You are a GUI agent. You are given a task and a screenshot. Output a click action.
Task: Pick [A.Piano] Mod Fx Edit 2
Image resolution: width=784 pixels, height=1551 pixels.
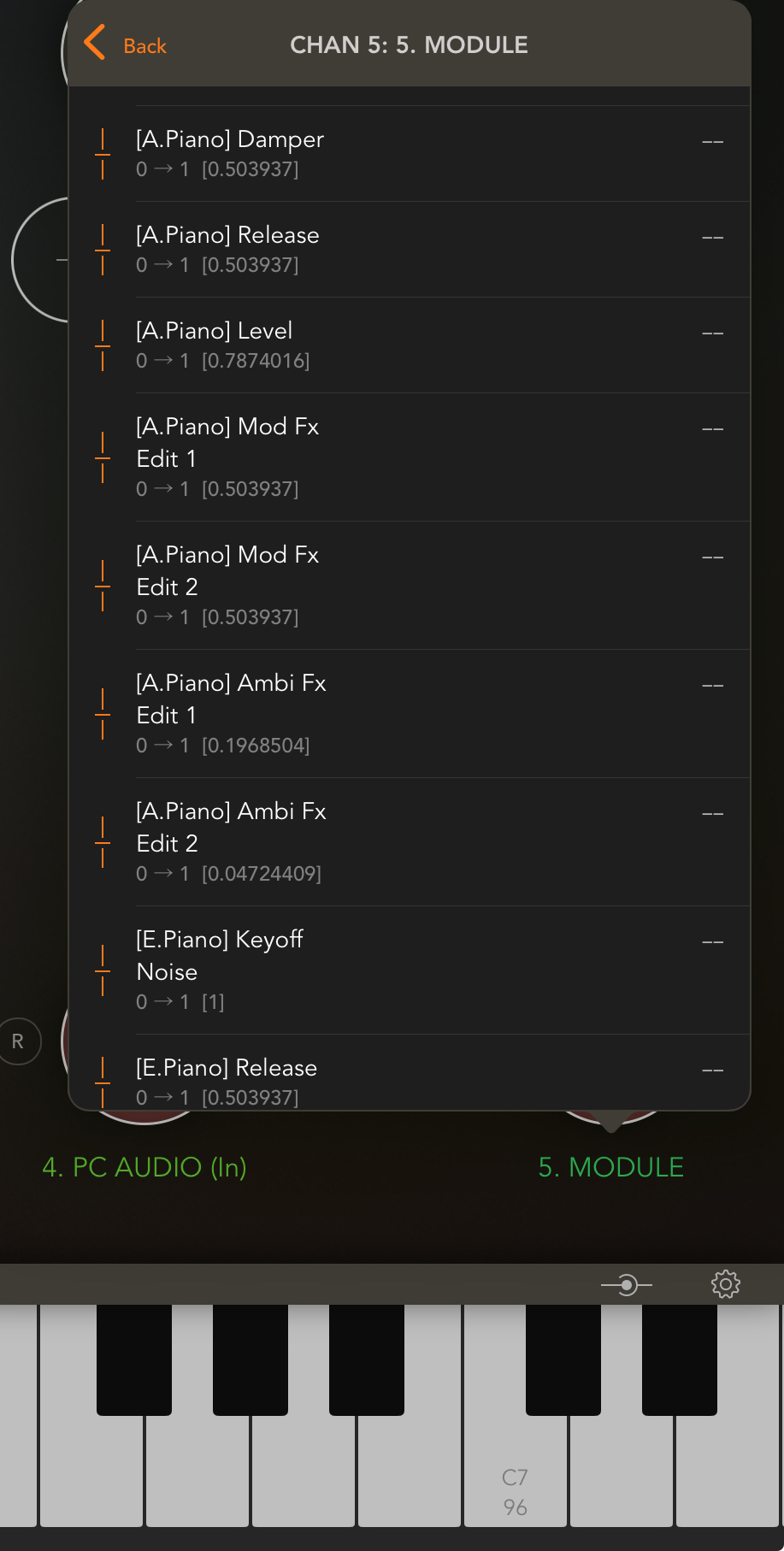(x=409, y=586)
